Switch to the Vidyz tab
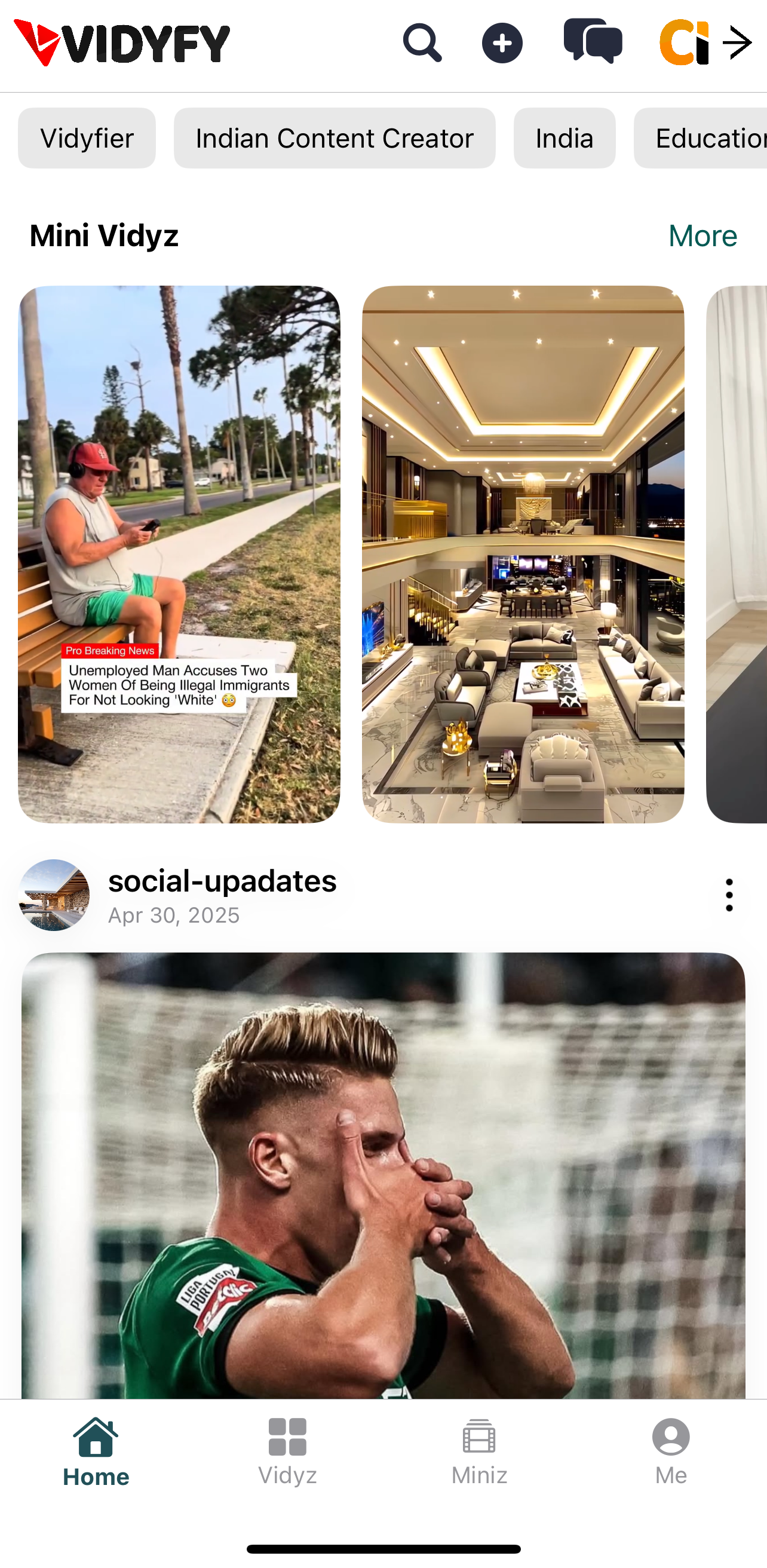This screenshot has height=1568, width=767. click(x=287, y=1451)
